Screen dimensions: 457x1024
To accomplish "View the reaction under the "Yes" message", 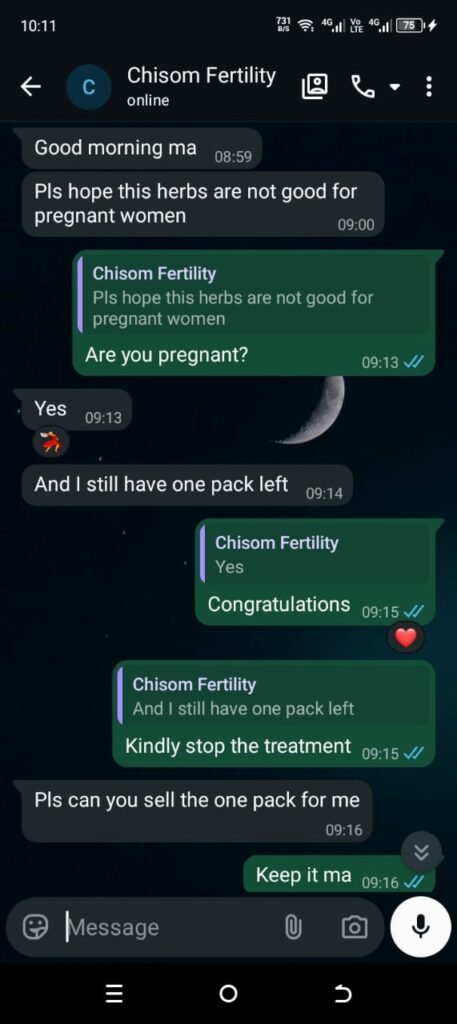I will (51, 444).
